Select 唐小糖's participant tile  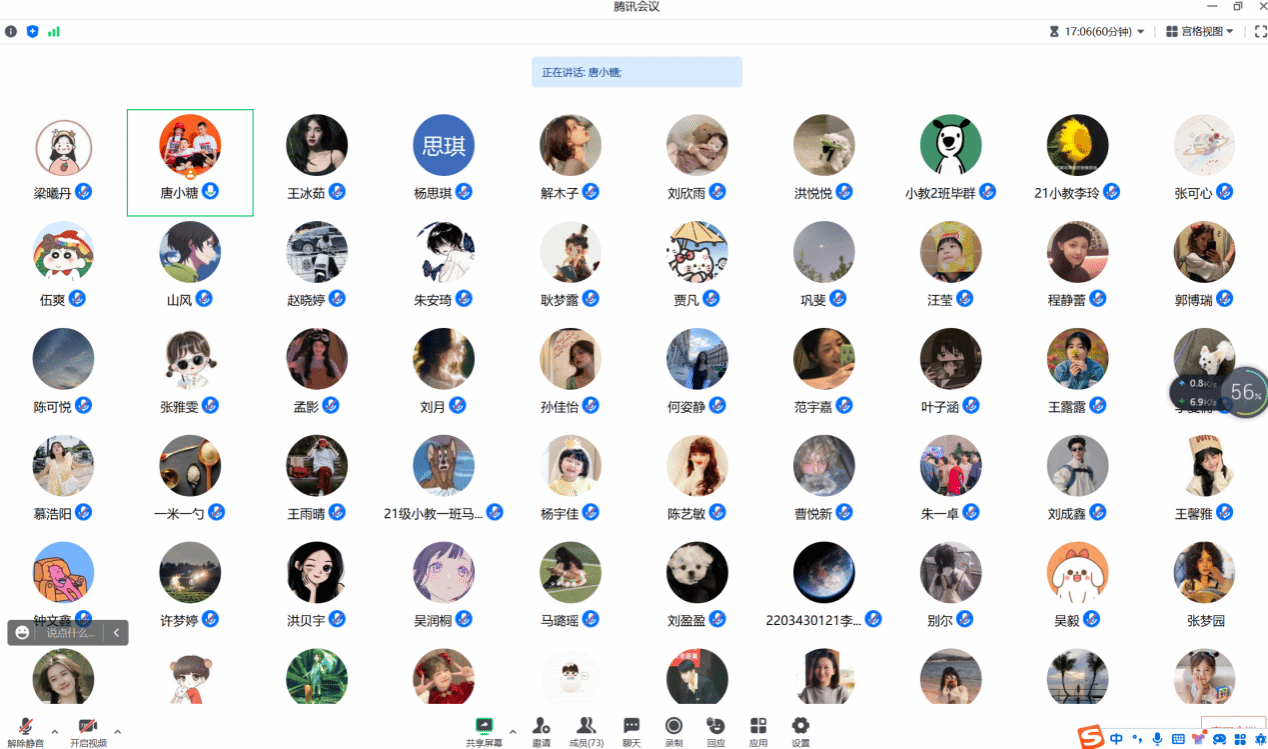[x=190, y=162]
